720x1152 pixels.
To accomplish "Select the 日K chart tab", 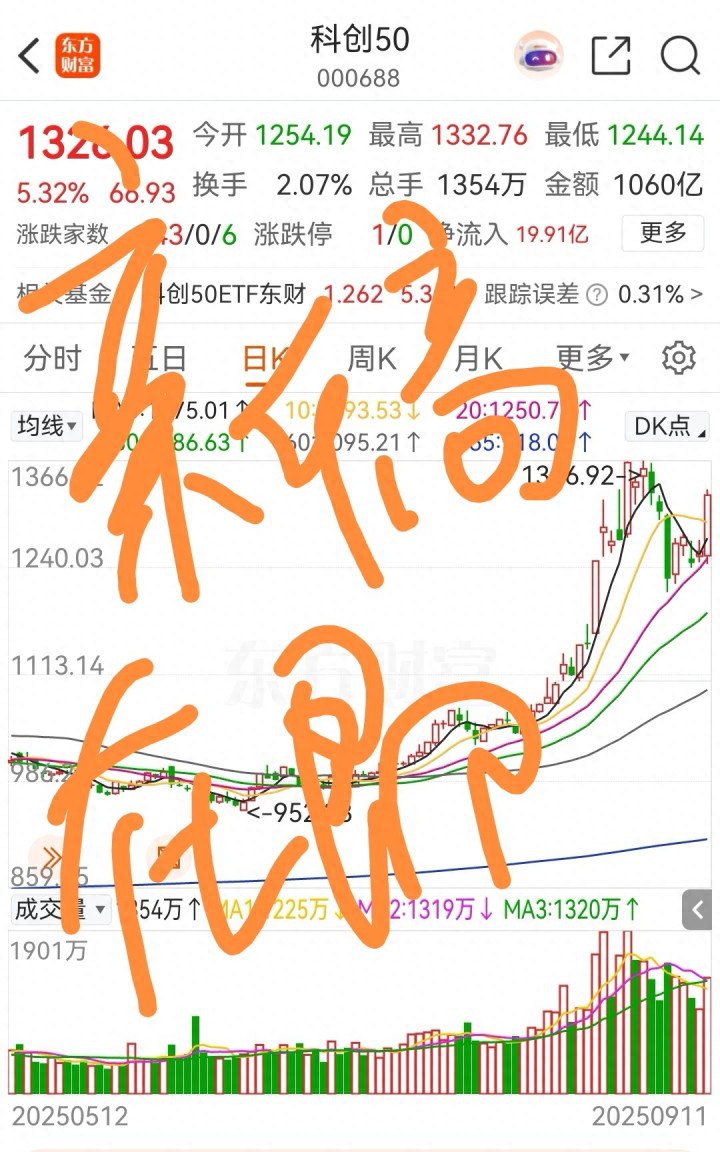I will coord(263,360).
